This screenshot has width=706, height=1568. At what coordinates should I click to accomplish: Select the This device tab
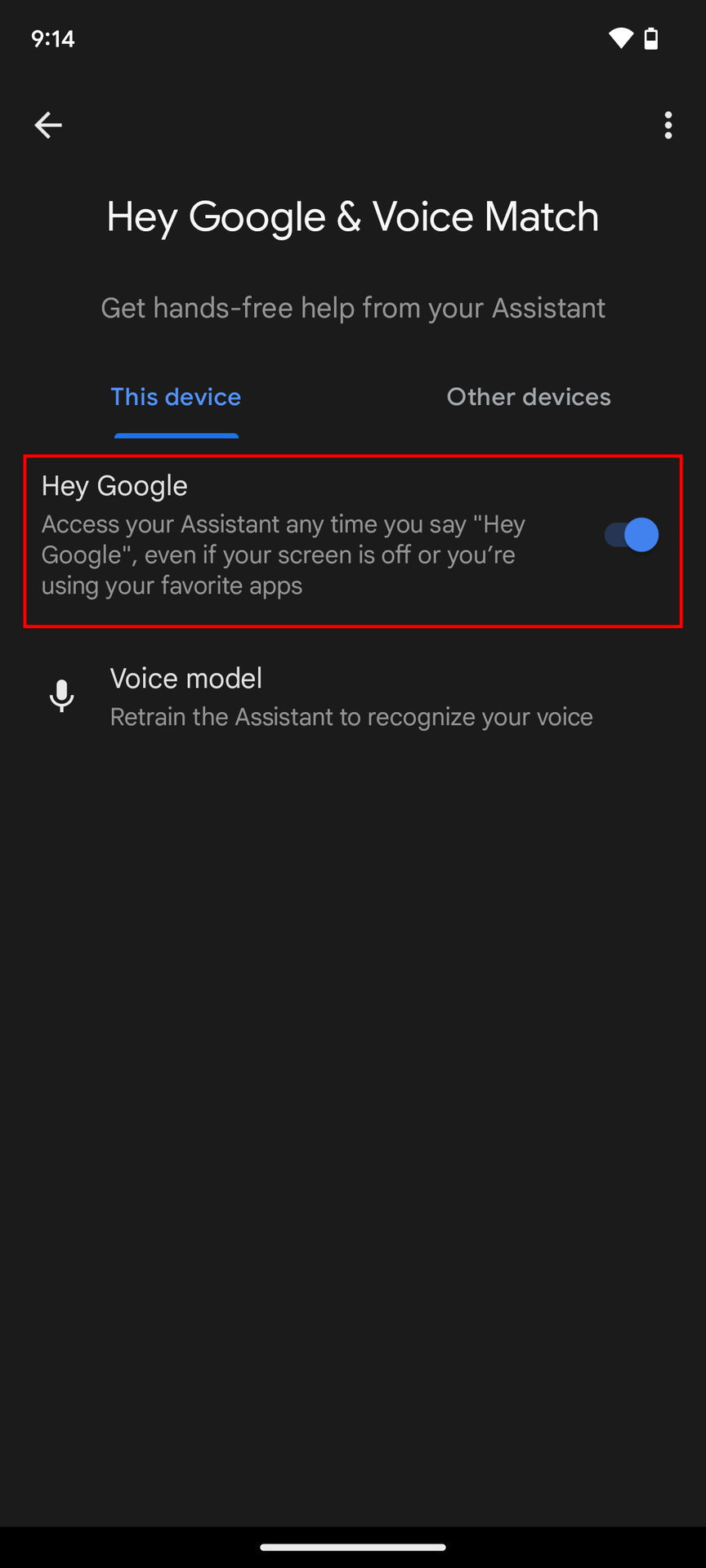tap(176, 397)
